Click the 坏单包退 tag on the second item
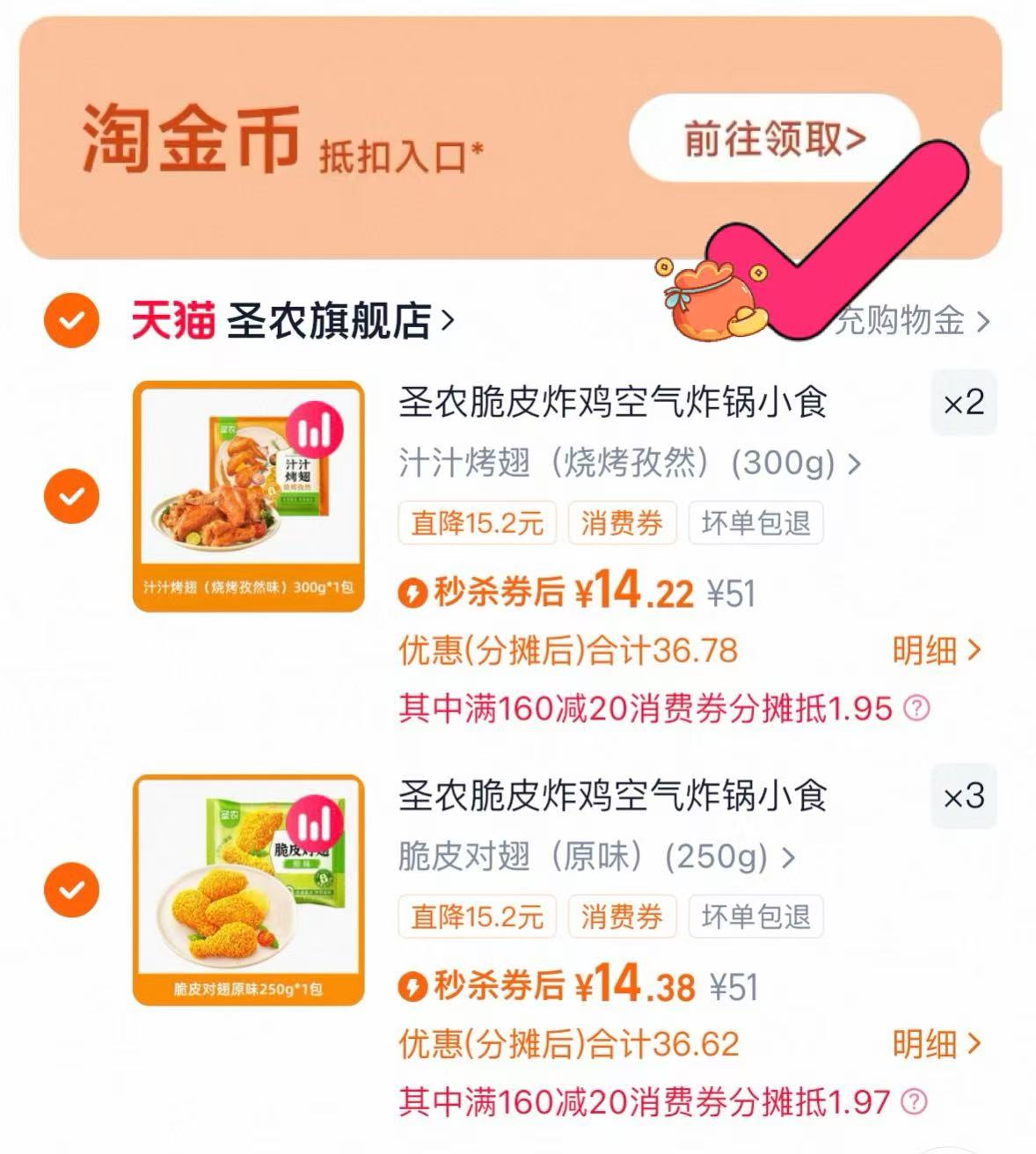The height and width of the screenshot is (1154, 1036). click(x=755, y=917)
